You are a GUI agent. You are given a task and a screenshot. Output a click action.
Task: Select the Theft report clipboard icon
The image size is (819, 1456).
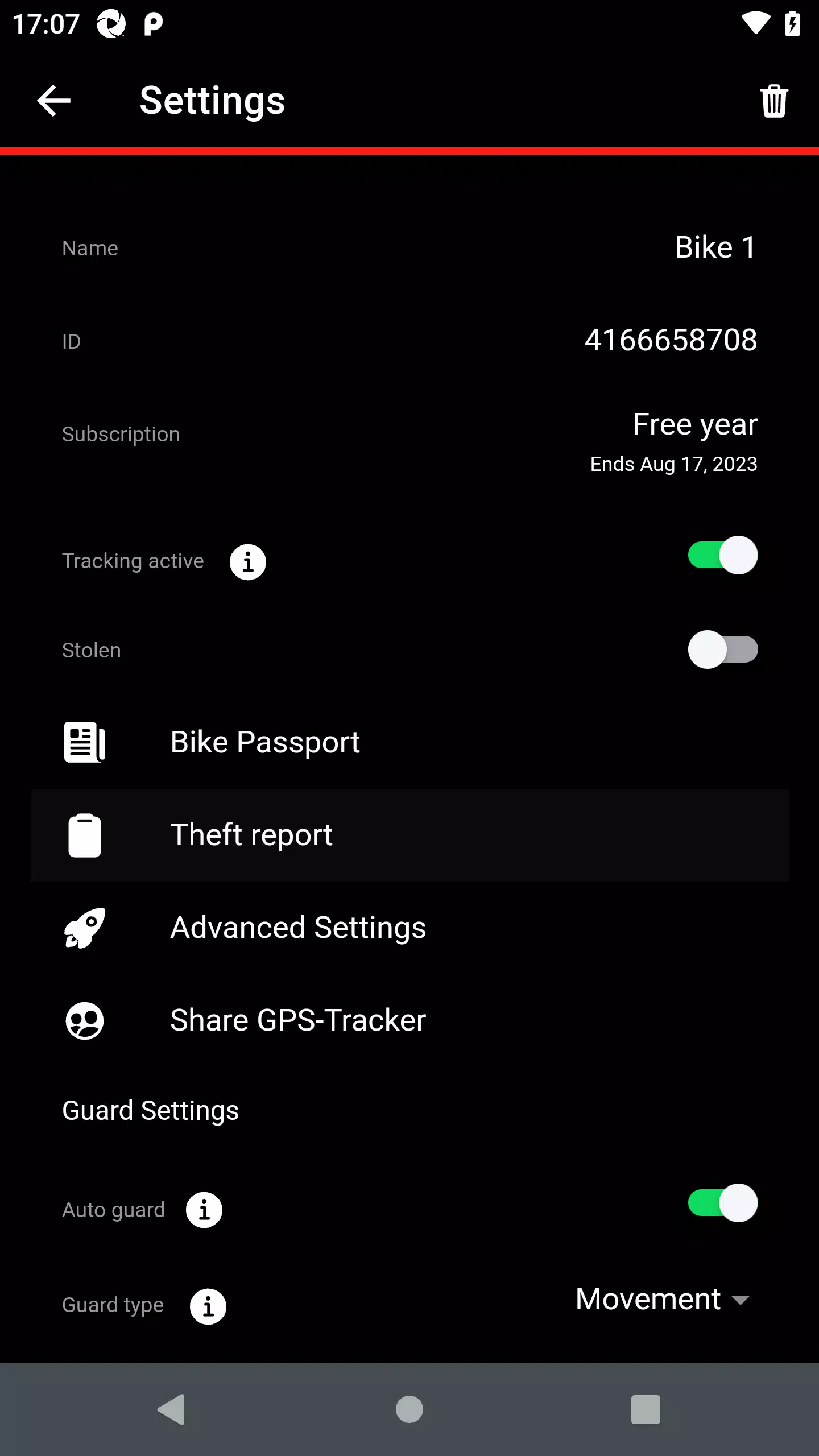(84, 834)
